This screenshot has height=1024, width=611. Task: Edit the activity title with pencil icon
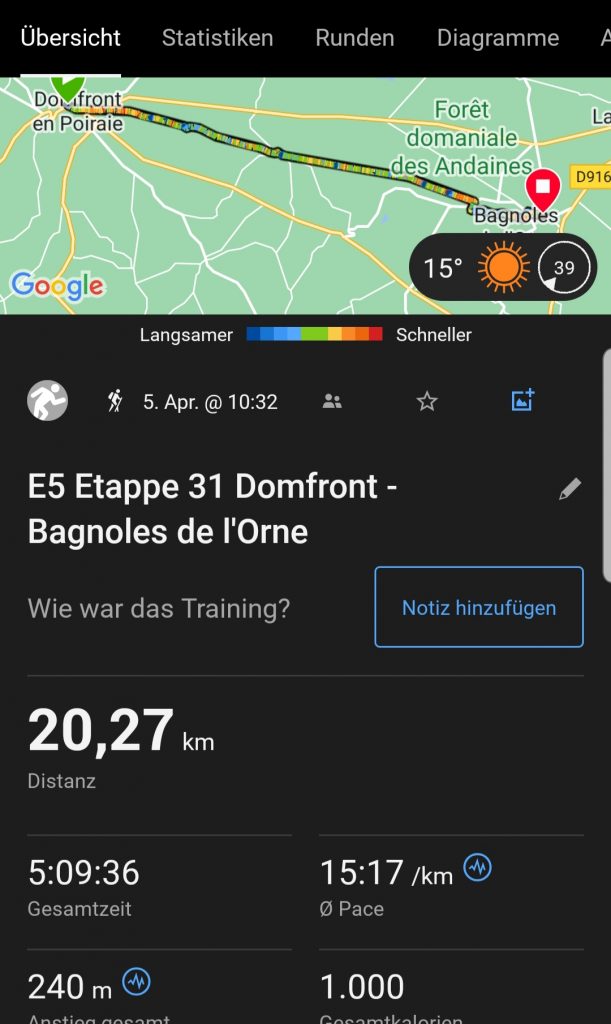pyautogui.click(x=569, y=489)
